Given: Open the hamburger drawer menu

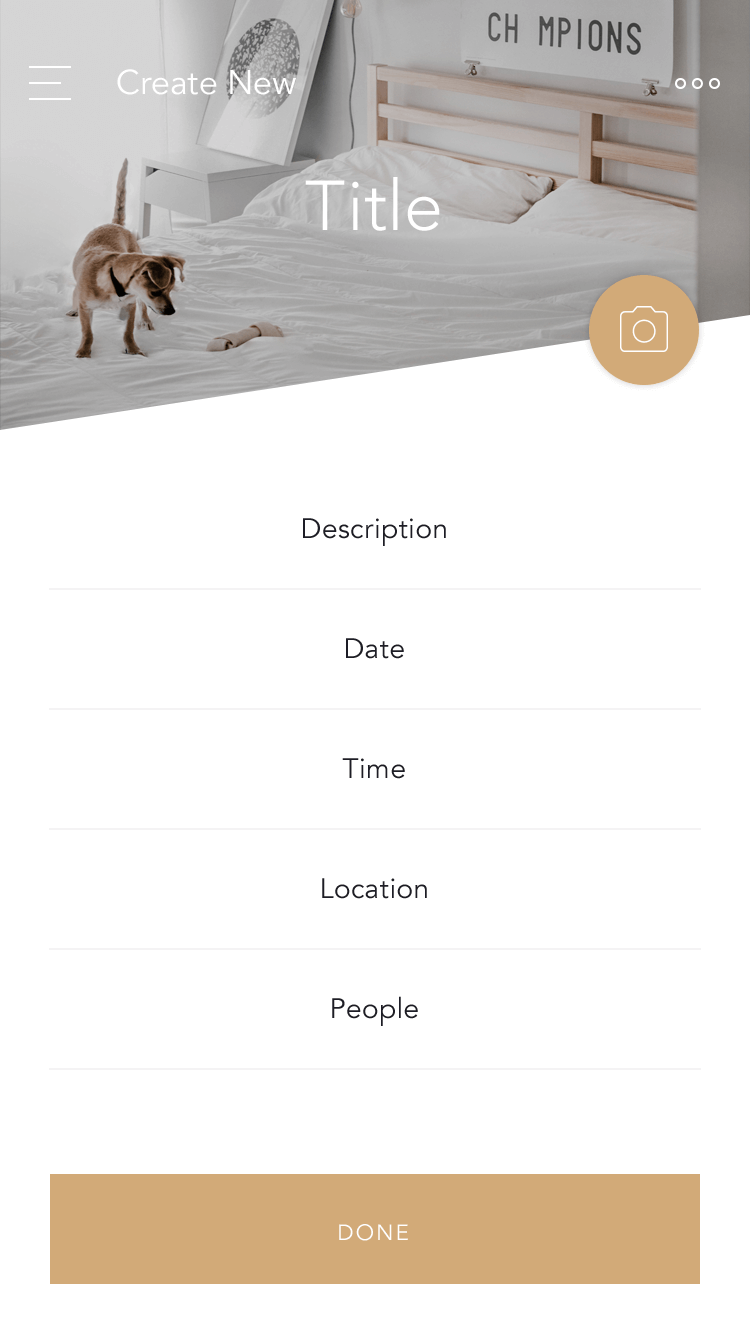Looking at the screenshot, I should pos(50,83).
